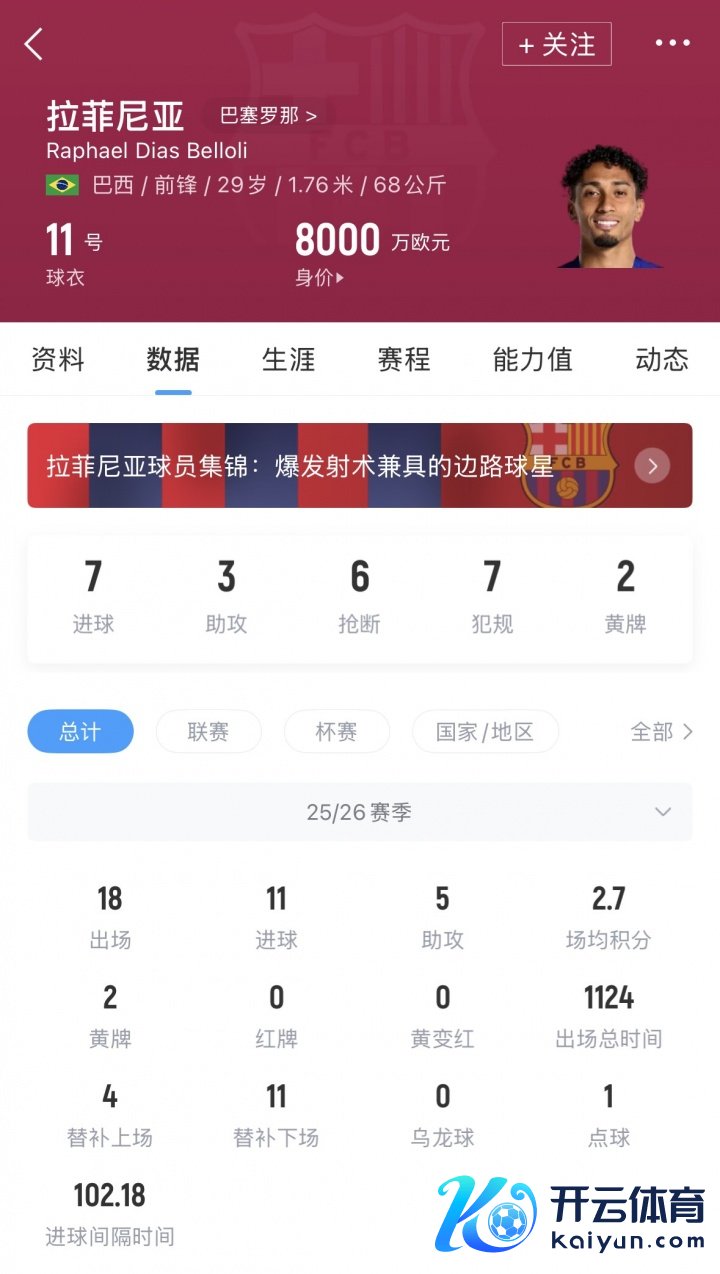
Task: Switch to the 动态 tab
Action: [x=662, y=359]
